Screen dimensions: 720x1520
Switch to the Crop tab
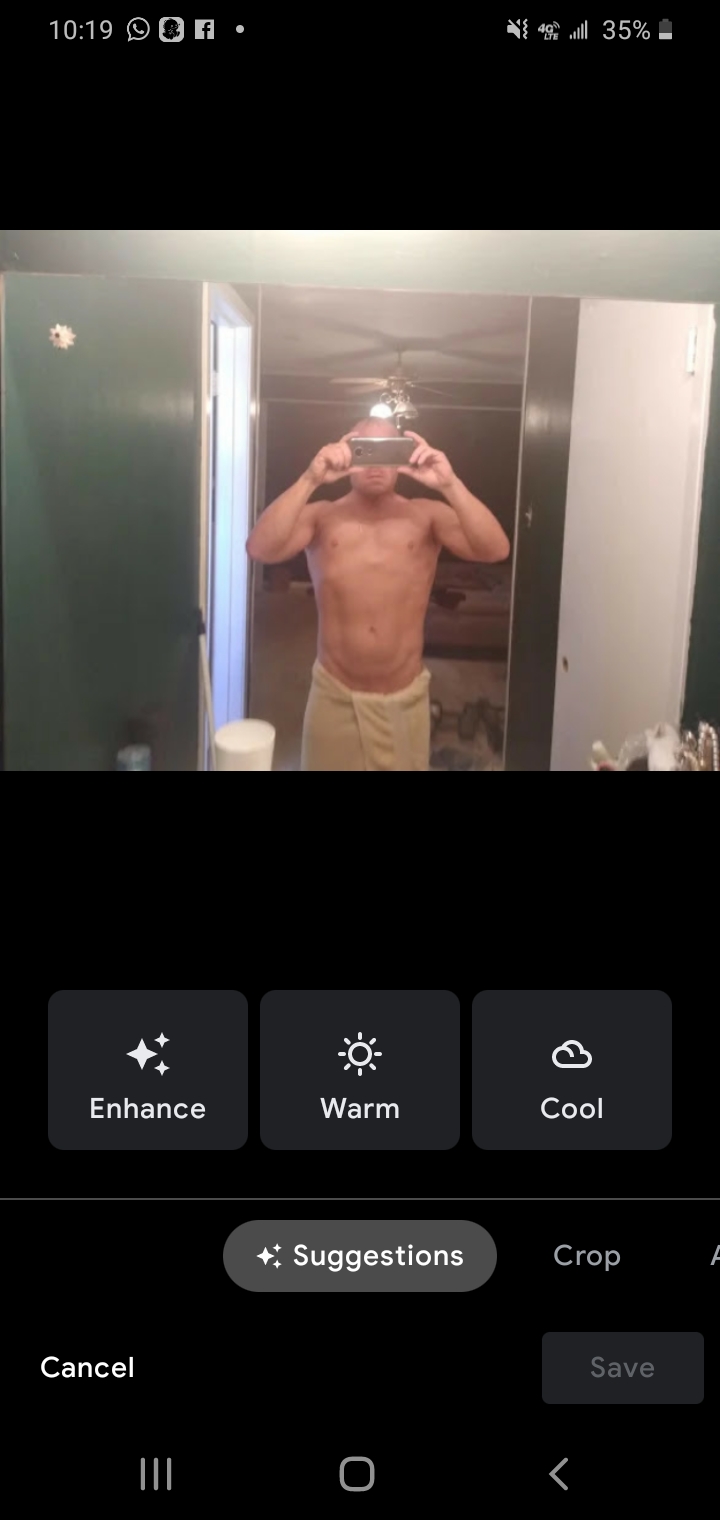tap(587, 1256)
